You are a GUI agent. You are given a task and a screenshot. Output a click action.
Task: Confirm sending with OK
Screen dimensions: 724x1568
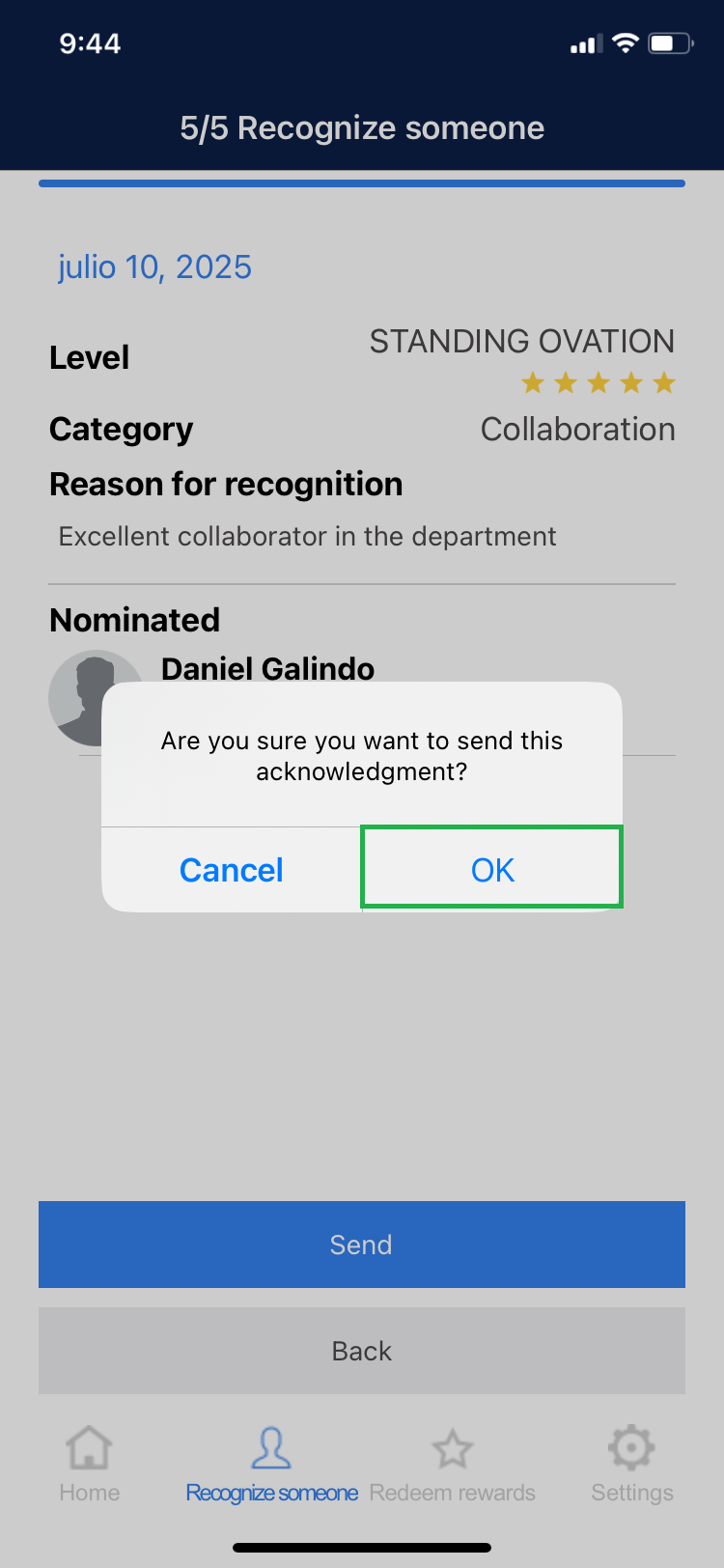[x=492, y=869]
